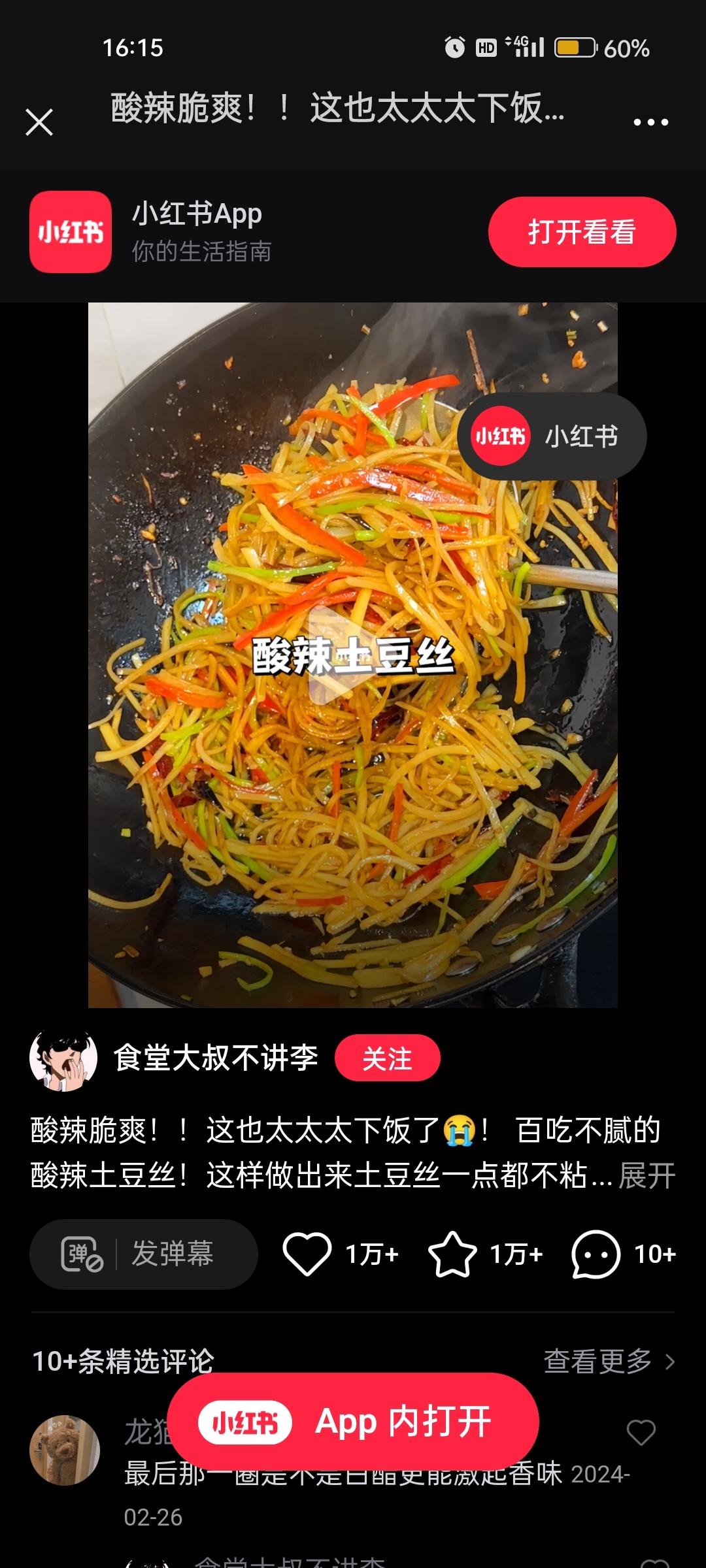Like this post with the heart
Image resolution: width=706 pixels, height=1568 pixels.
coord(307,1254)
